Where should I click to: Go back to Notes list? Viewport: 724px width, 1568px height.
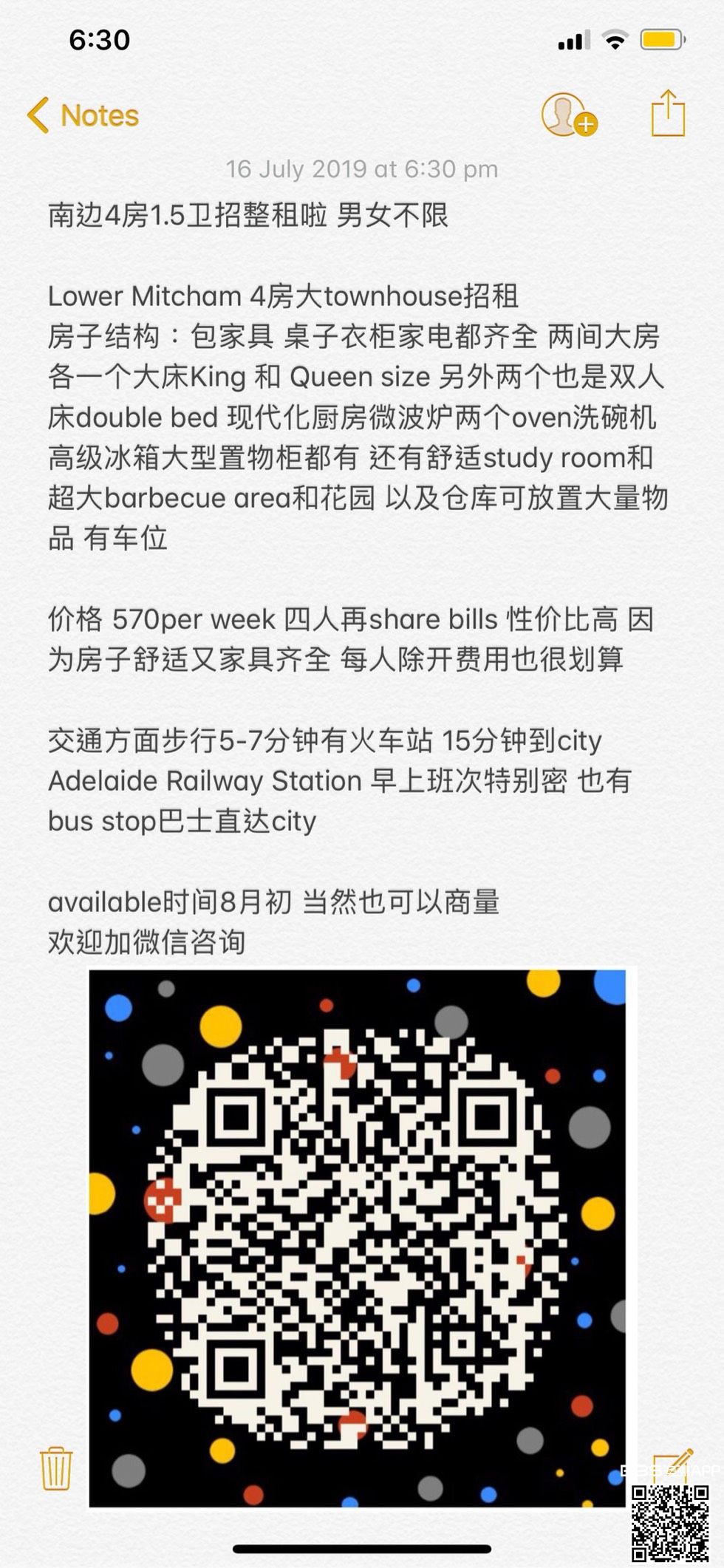point(83,116)
